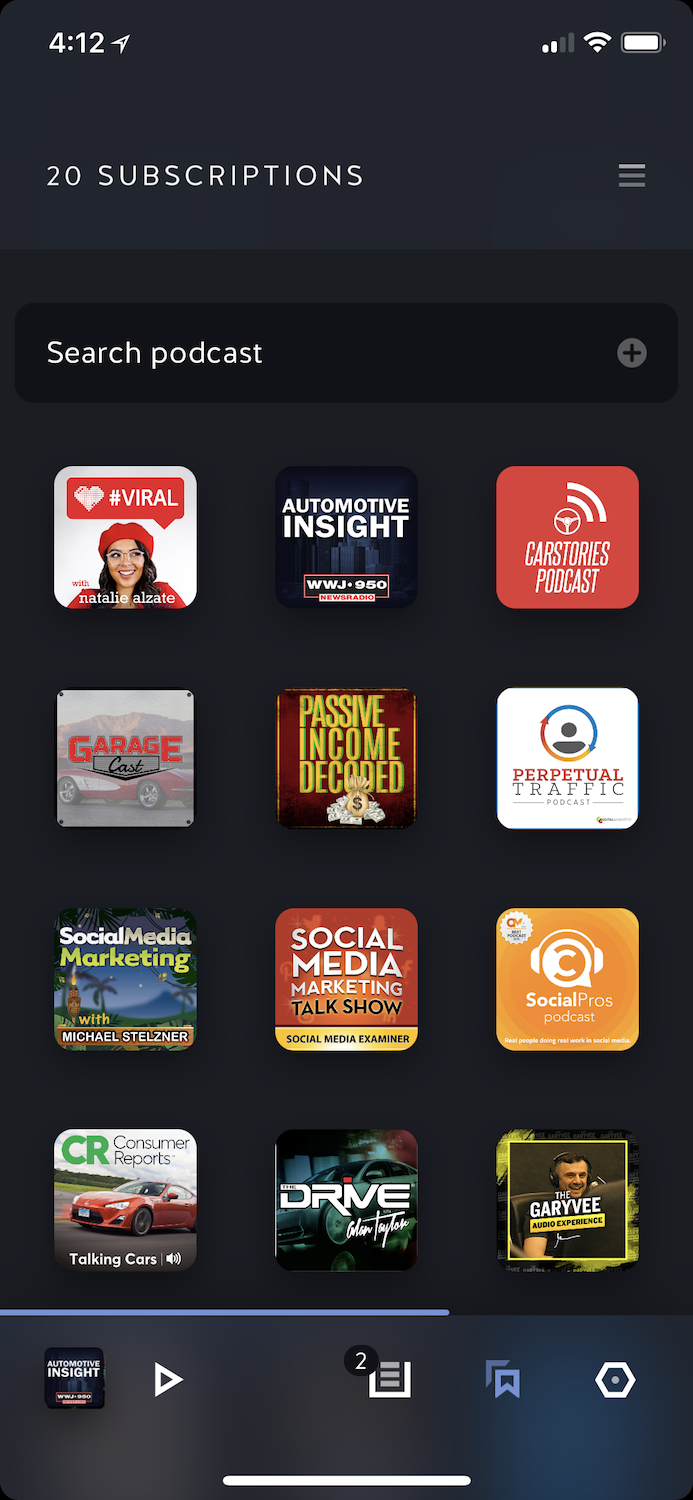Open Consumer Reports Talking Cars podcast
The height and width of the screenshot is (1500, 693).
(125, 1200)
